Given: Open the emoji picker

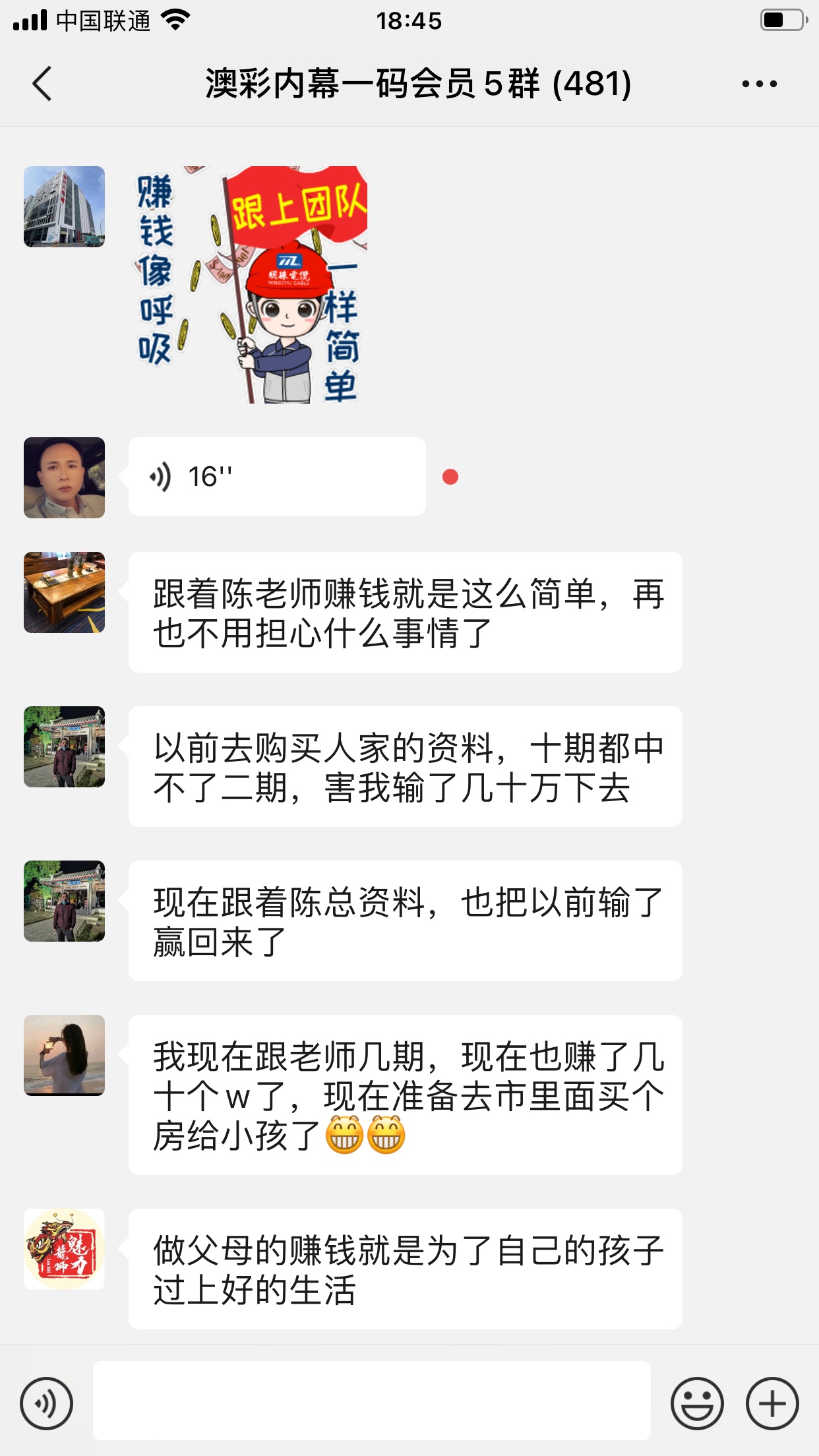Looking at the screenshot, I should [697, 1403].
